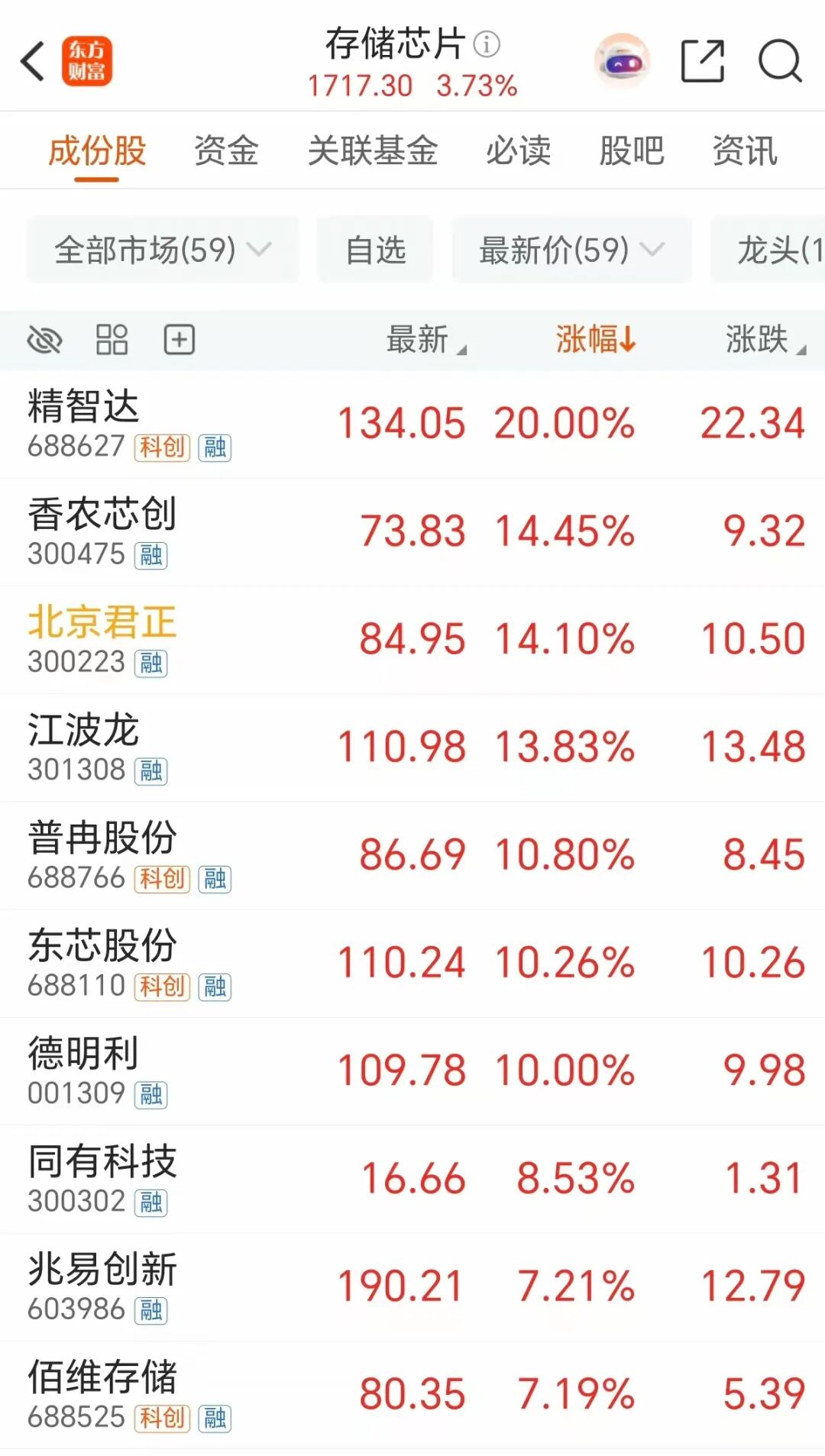This screenshot has height=1456, width=825.
Task: Open the robot assistant avatar
Action: point(622,61)
